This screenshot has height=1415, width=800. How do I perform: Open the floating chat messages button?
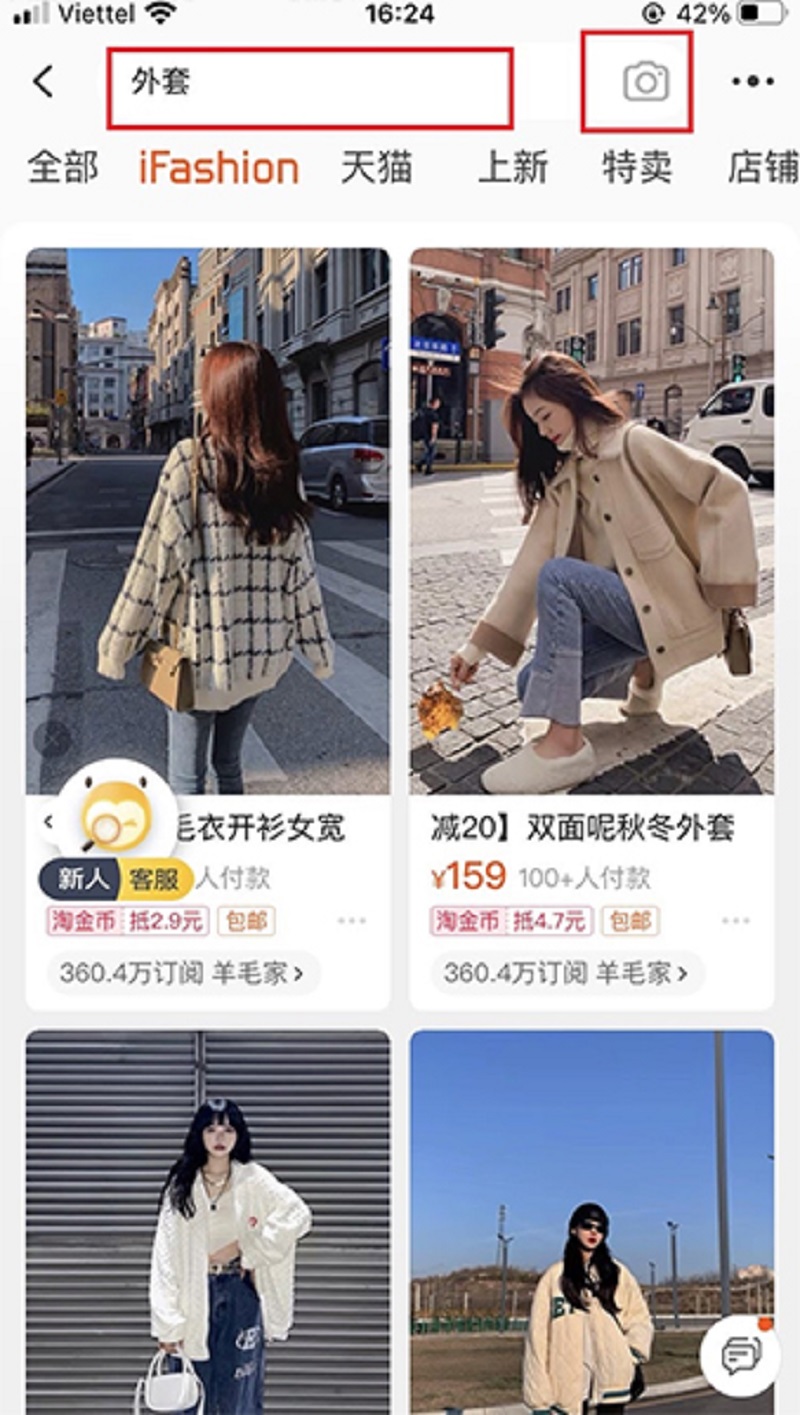[x=740, y=1355]
